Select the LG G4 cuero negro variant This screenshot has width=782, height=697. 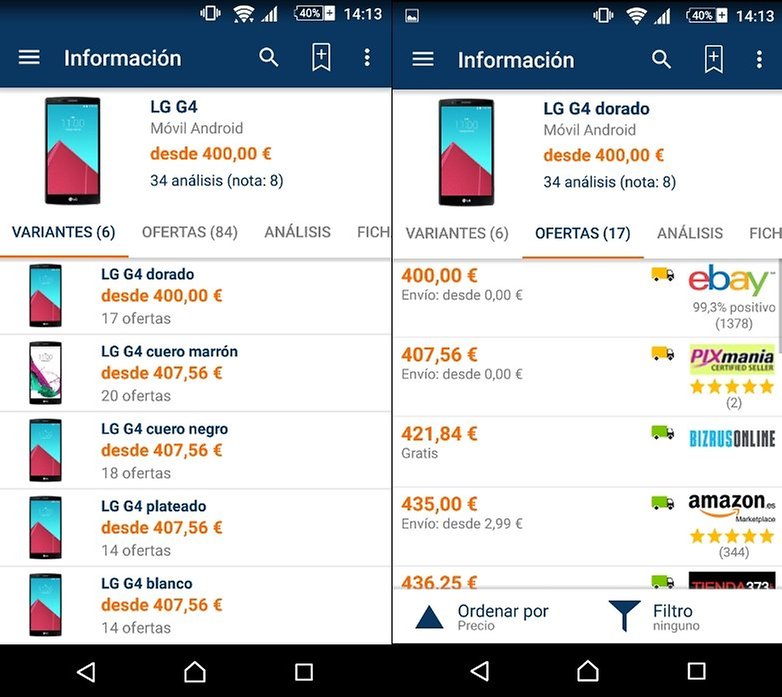pyautogui.click(x=195, y=450)
